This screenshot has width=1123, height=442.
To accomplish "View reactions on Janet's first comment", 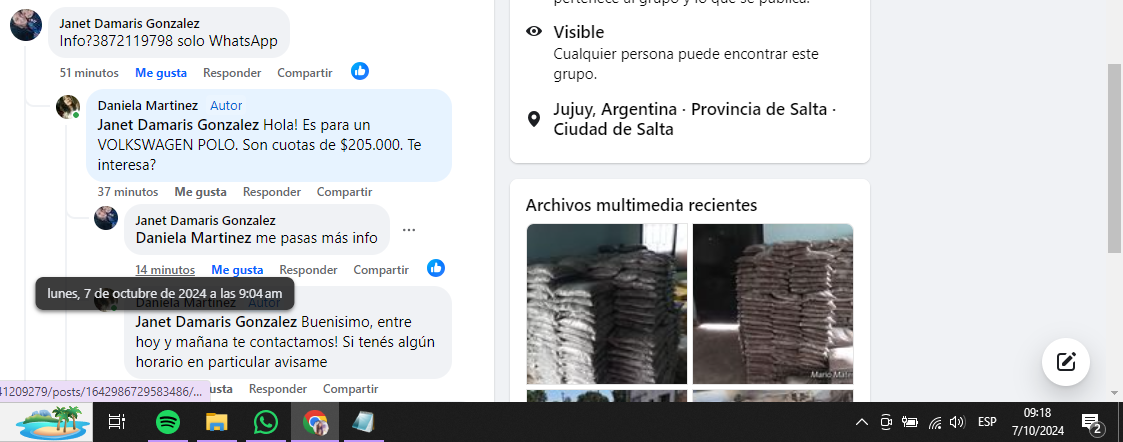I will 360,71.
